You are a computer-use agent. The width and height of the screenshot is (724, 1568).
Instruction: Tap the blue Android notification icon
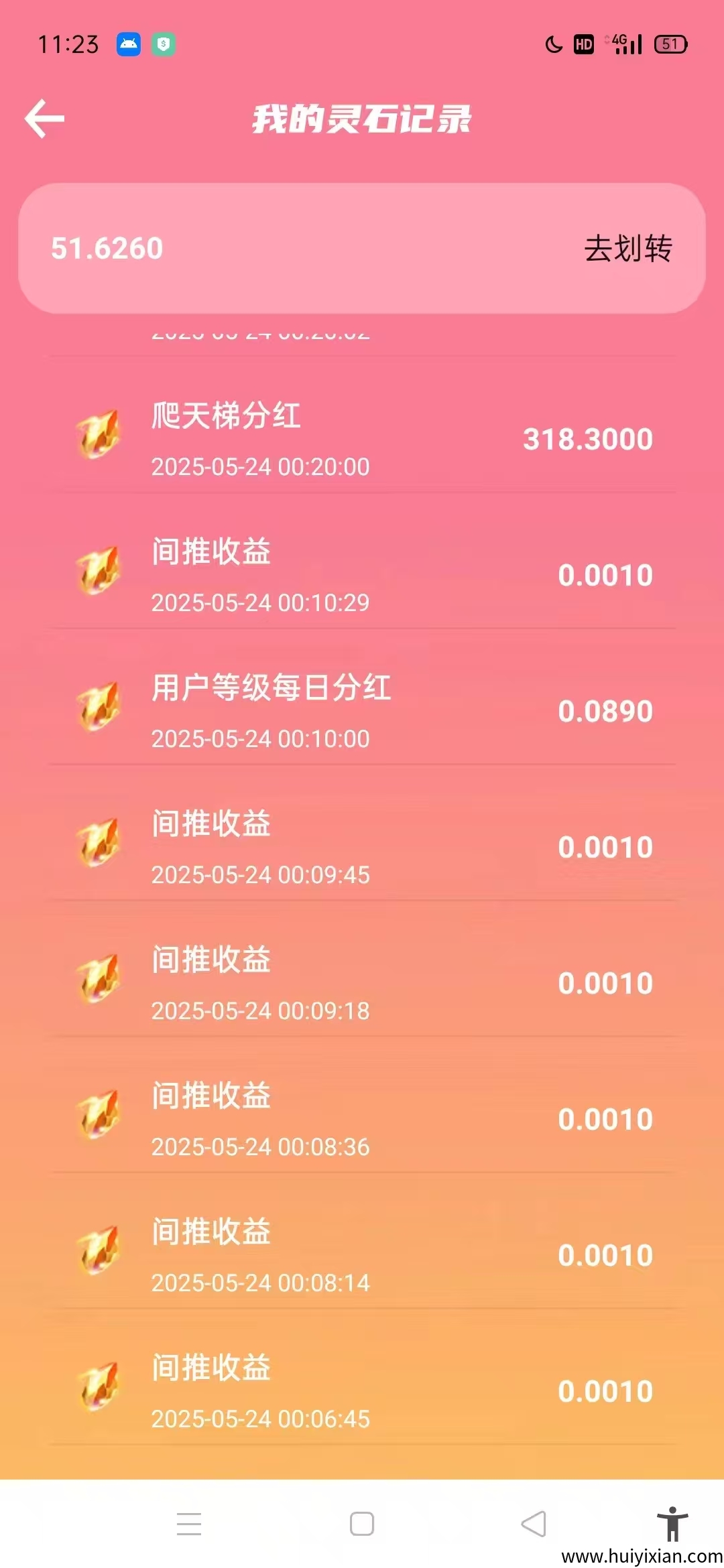pyautogui.click(x=127, y=44)
